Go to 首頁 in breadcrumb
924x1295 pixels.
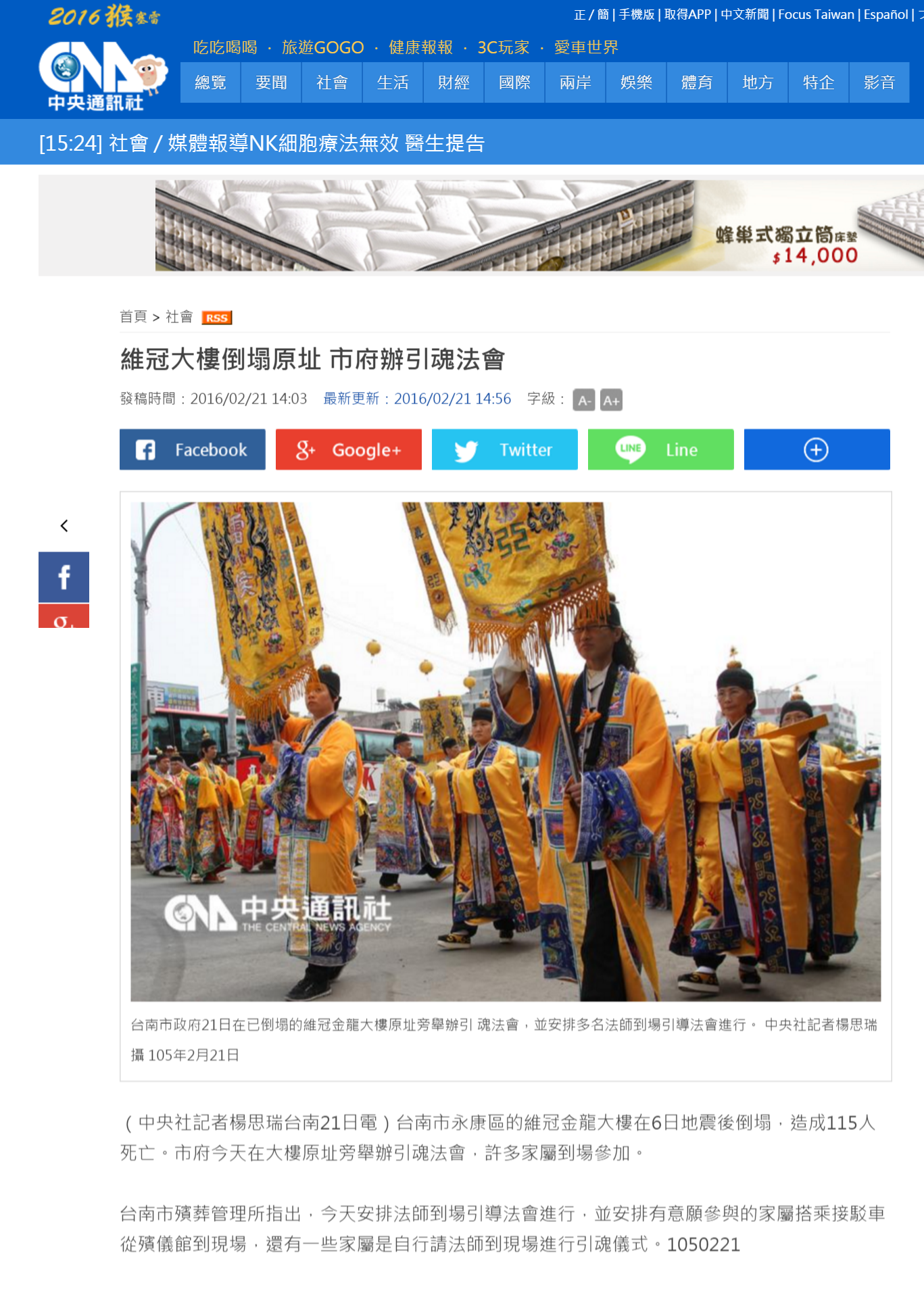(133, 317)
